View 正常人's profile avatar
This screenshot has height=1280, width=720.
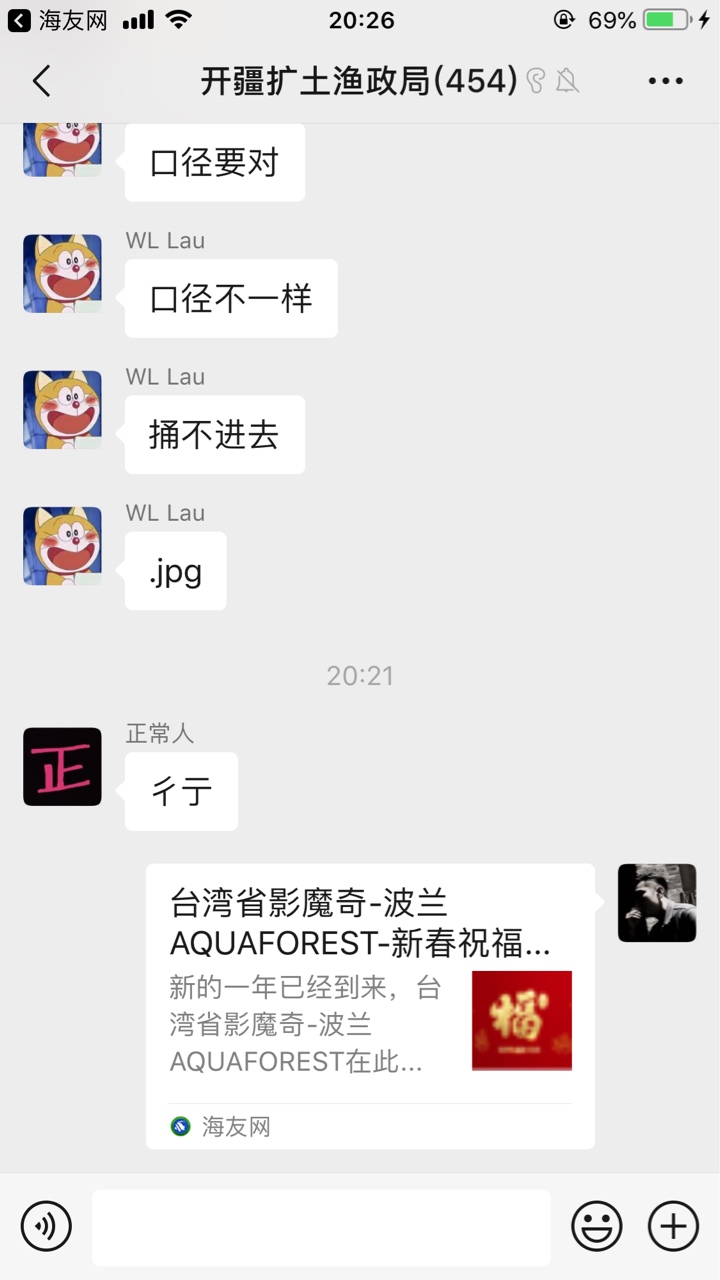click(x=62, y=767)
